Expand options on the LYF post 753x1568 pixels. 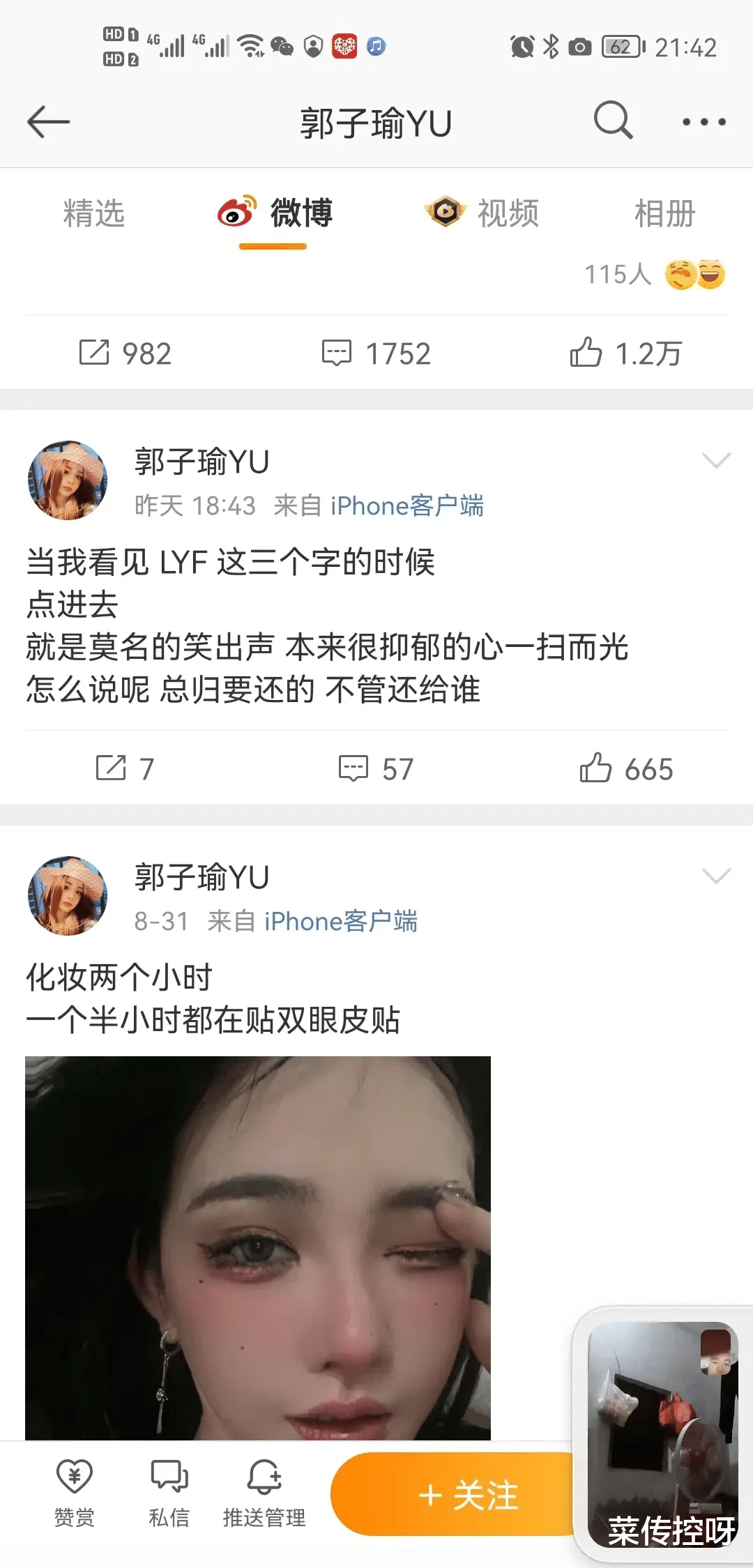point(717,460)
